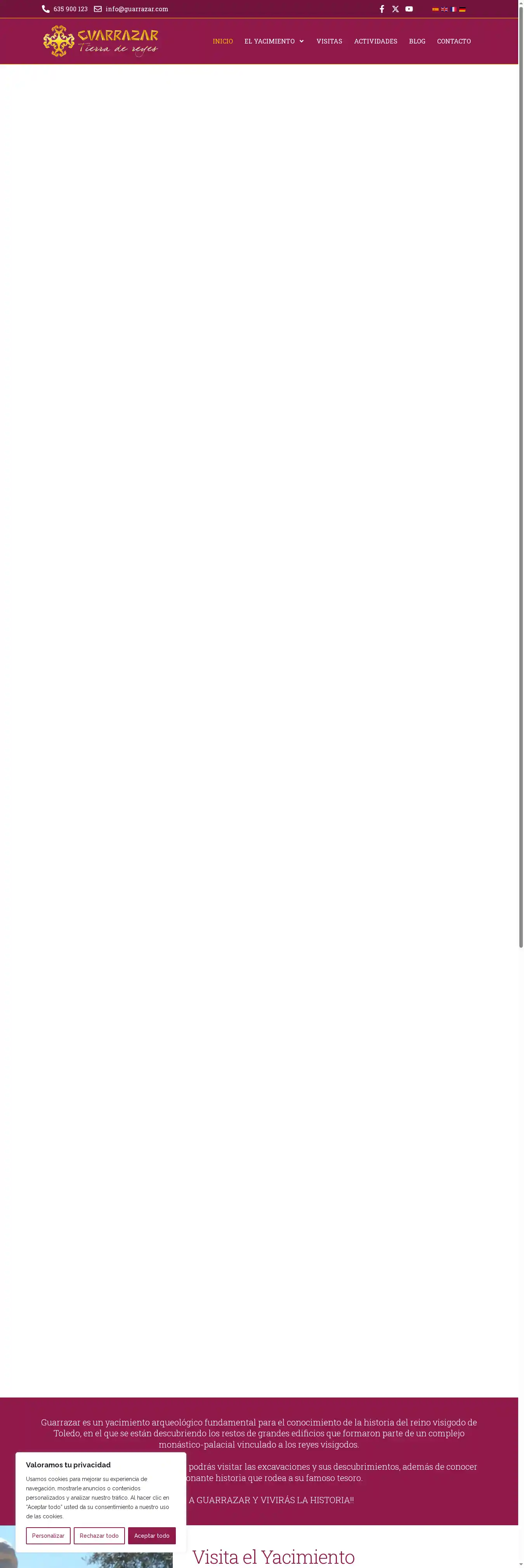Go to the Inicio menu item
Image resolution: width=524 pixels, height=1568 pixels.
[x=223, y=42]
